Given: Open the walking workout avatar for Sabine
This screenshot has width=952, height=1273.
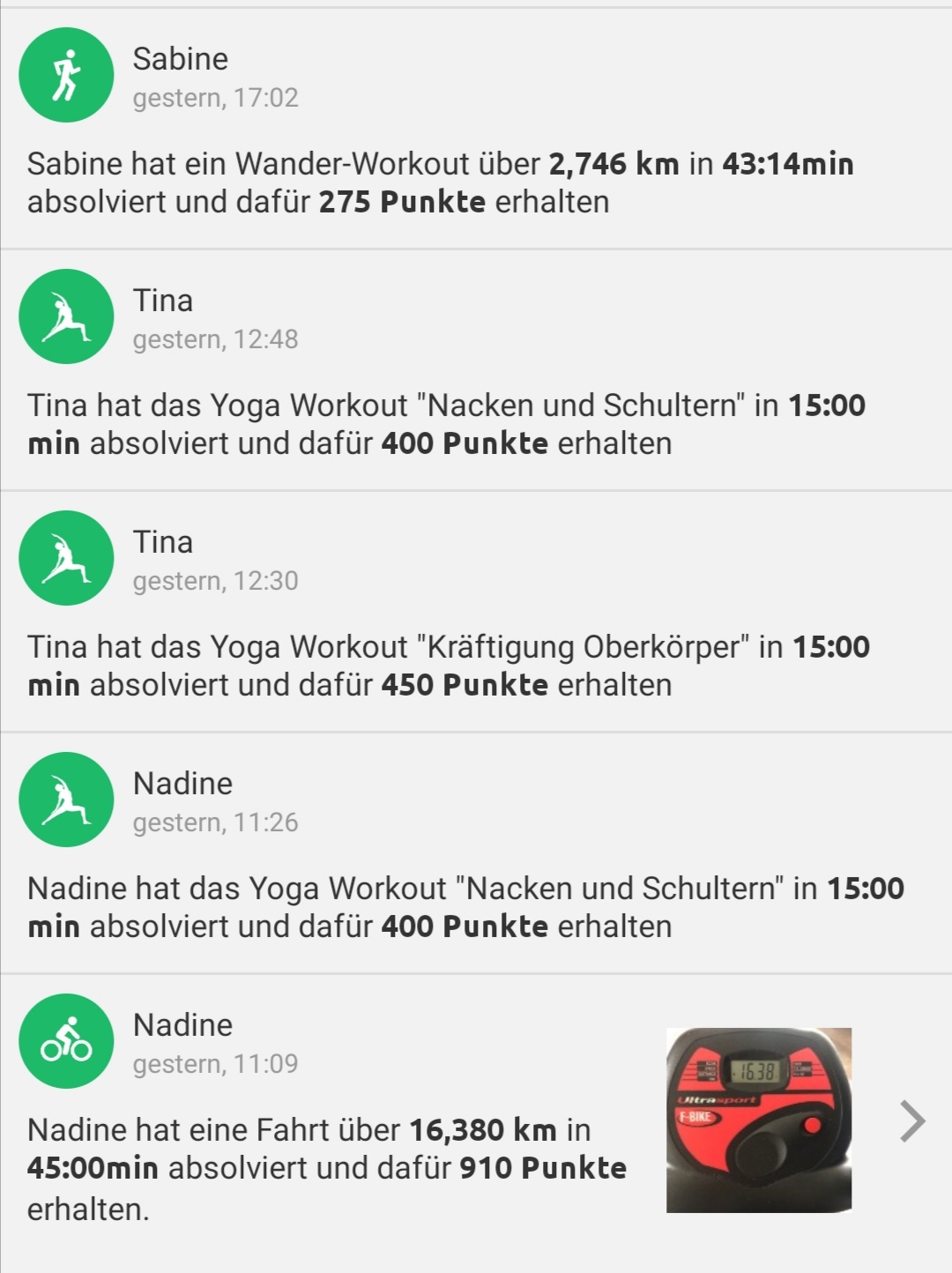Looking at the screenshot, I should click(66, 75).
